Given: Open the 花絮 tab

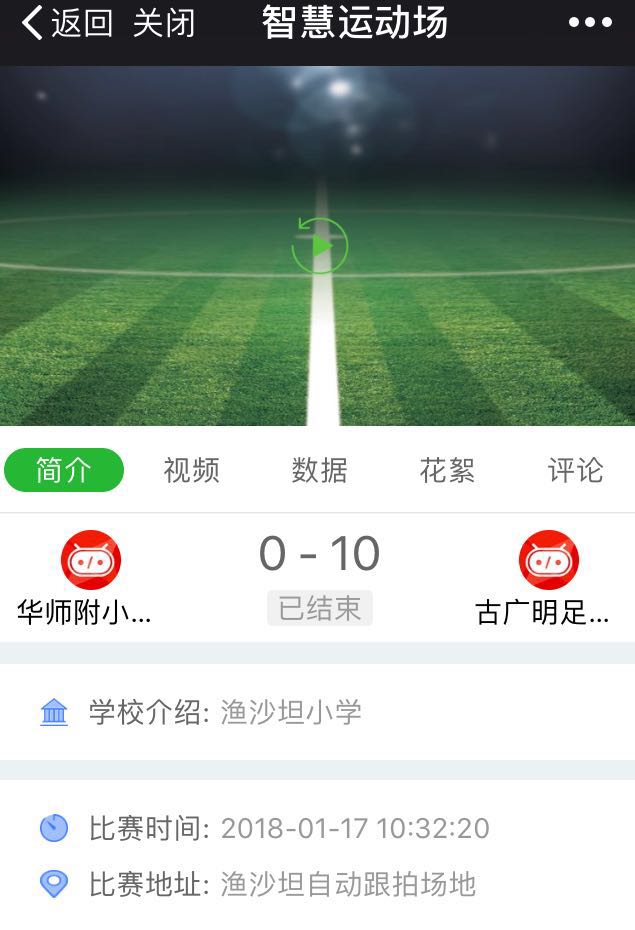Looking at the screenshot, I should [447, 470].
